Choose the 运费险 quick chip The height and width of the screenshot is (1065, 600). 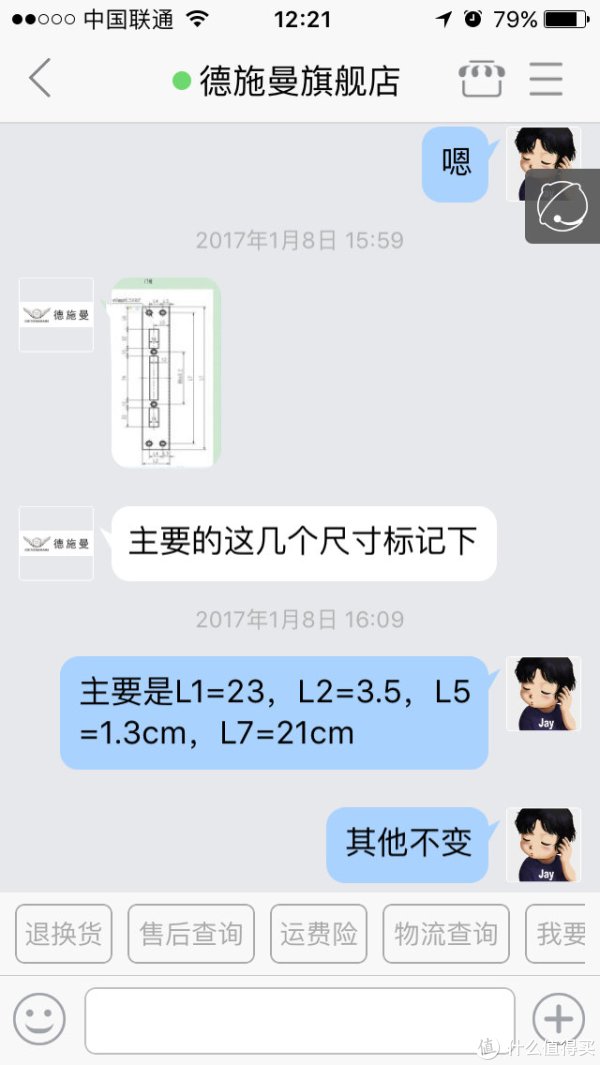[x=319, y=934]
